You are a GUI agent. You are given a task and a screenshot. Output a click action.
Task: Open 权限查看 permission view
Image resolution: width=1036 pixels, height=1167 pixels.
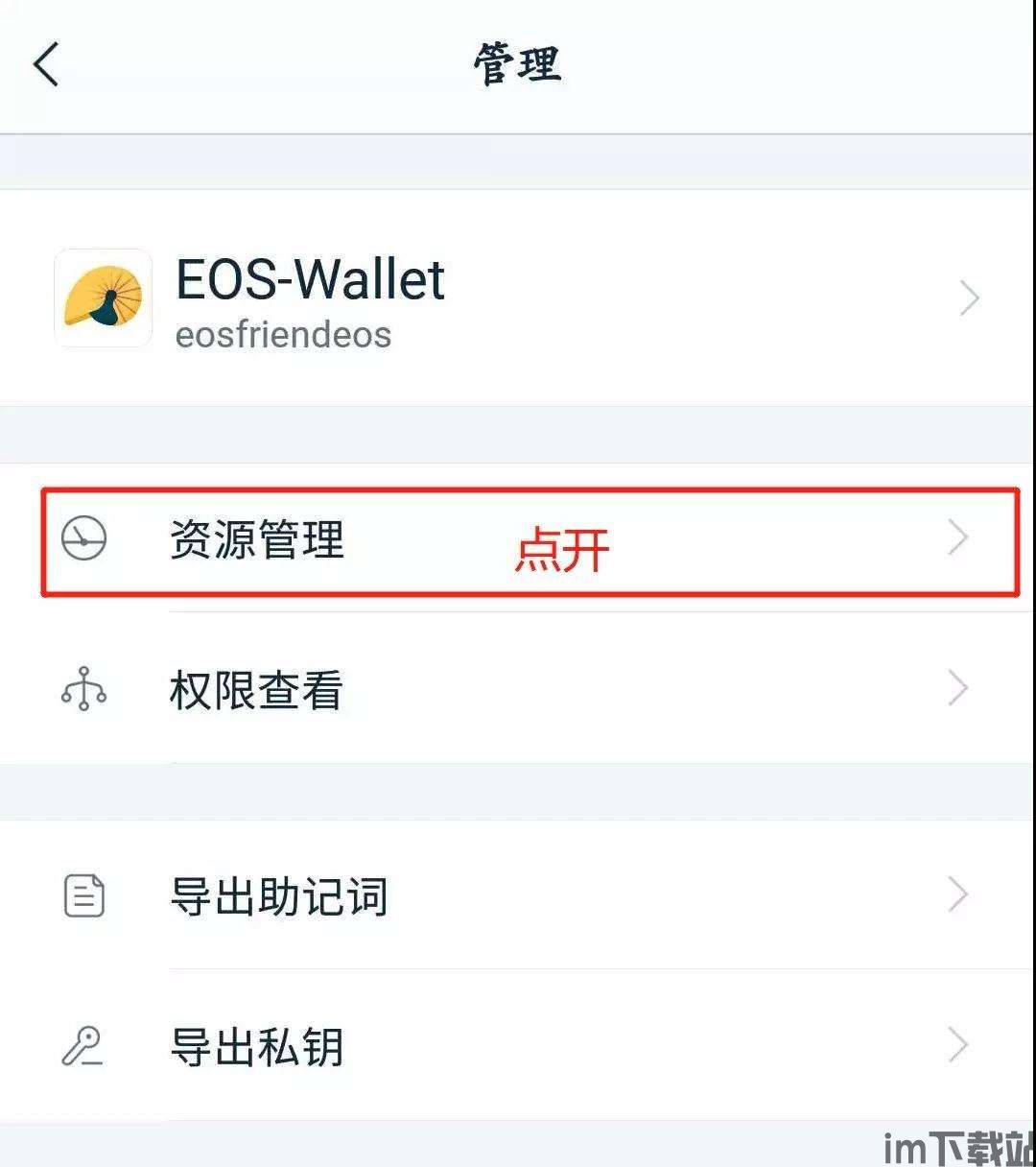[518, 689]
